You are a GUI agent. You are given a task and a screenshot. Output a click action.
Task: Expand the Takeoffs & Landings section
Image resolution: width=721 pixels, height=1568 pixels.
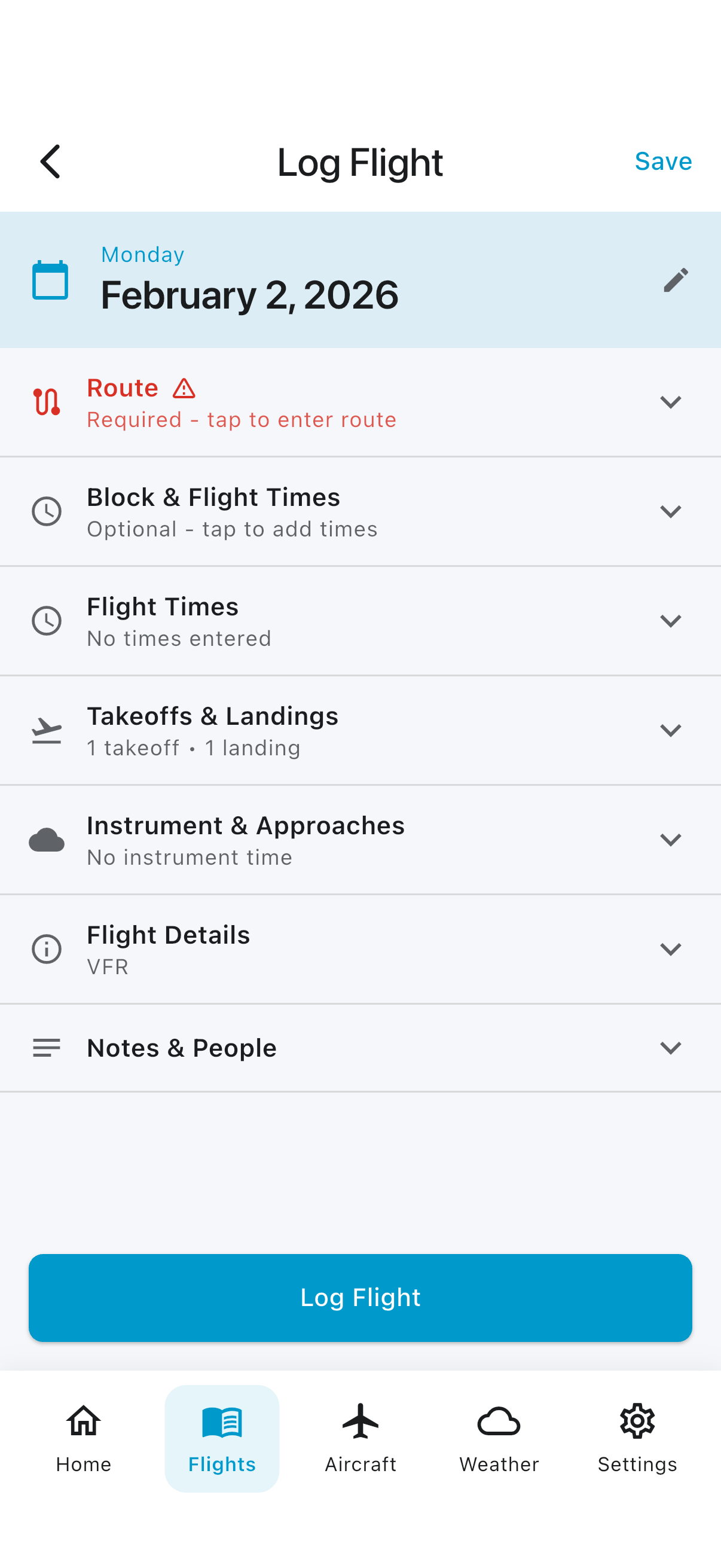[x=671, y=730]
